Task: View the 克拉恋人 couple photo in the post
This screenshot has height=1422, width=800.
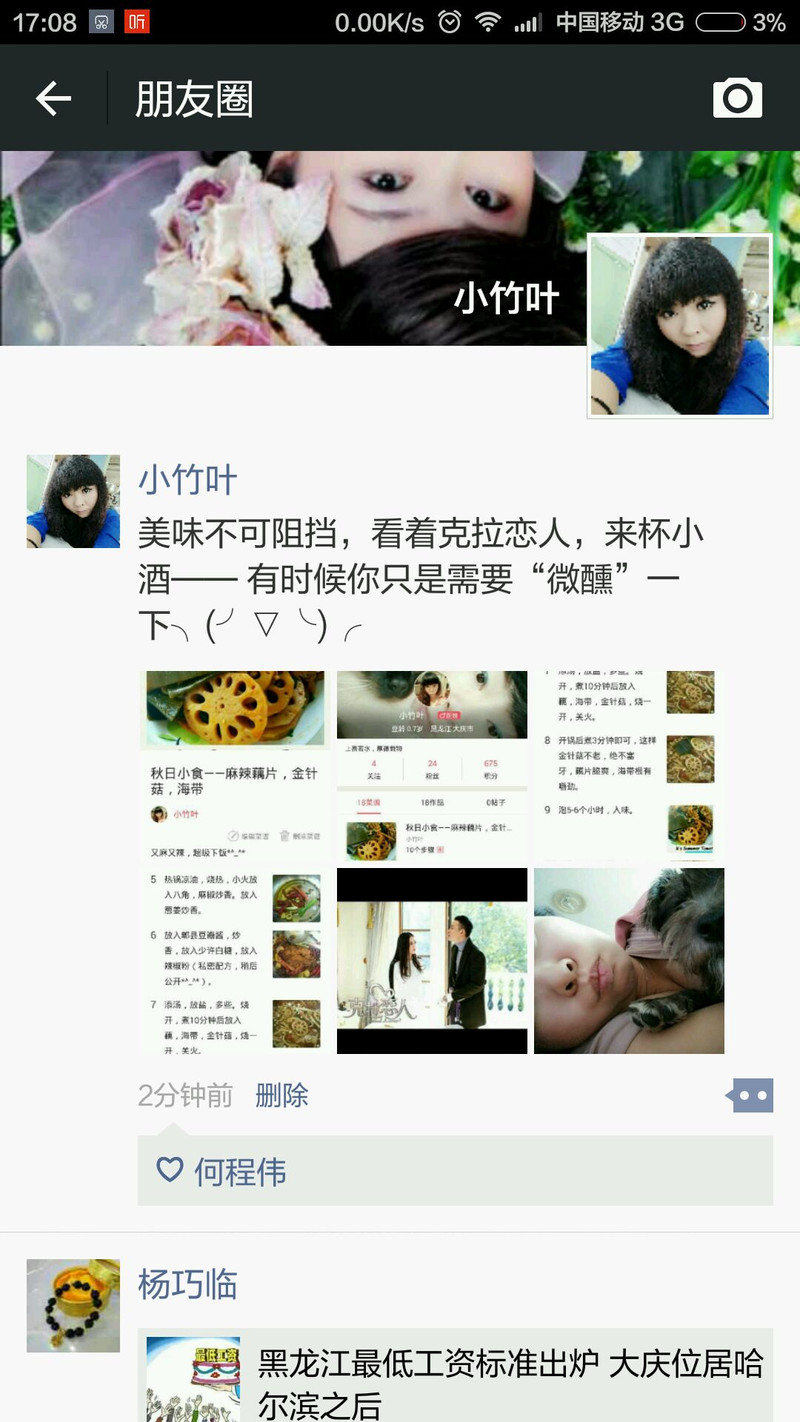Action: 432,961
